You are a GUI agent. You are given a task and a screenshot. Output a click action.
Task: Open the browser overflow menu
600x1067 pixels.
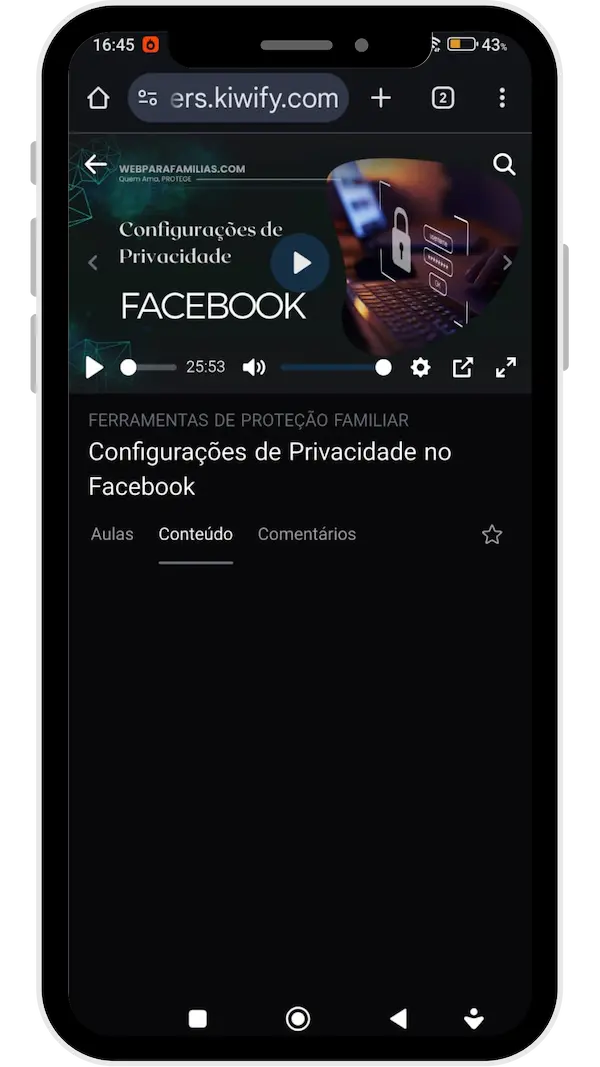[x=502, y=98]
